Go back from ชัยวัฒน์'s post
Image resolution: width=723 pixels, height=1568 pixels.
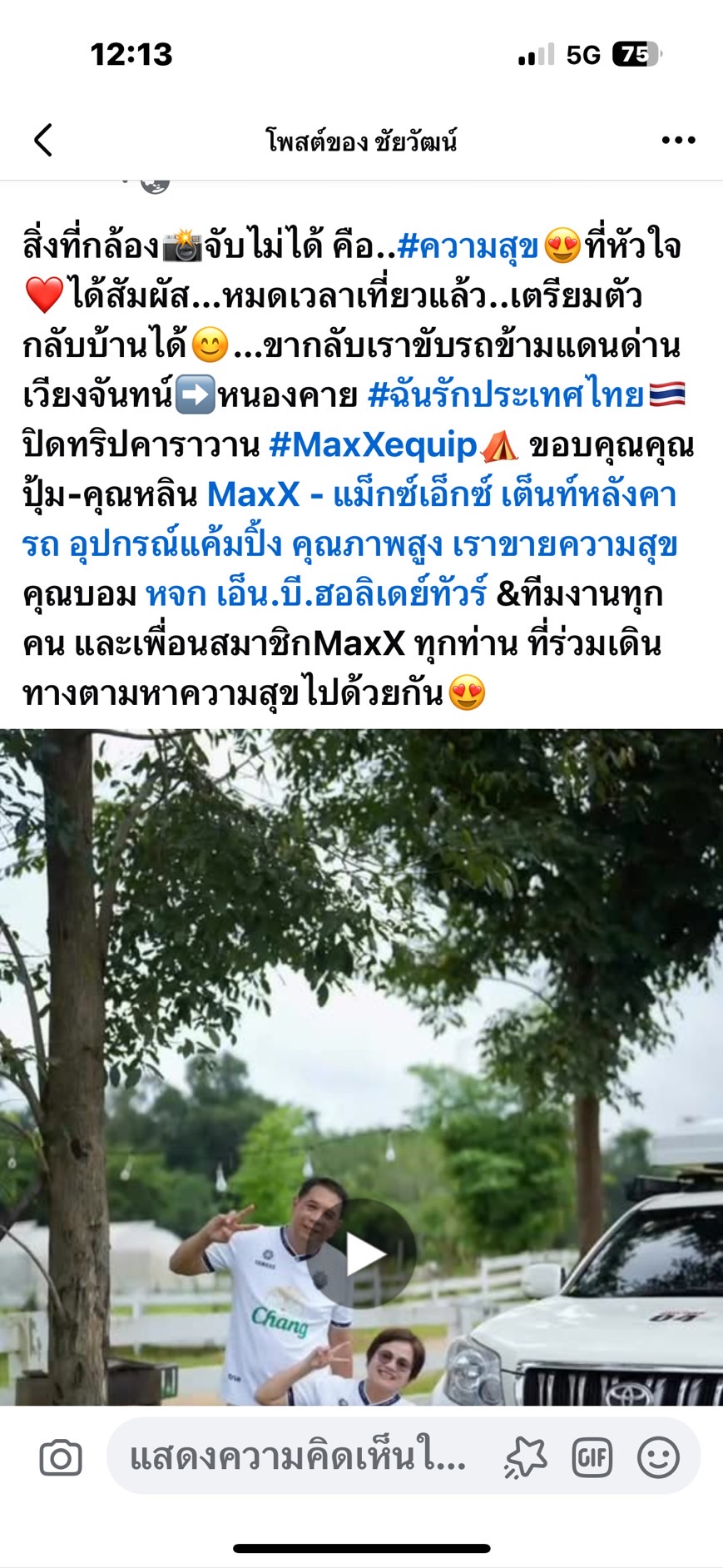coord(43,140)
